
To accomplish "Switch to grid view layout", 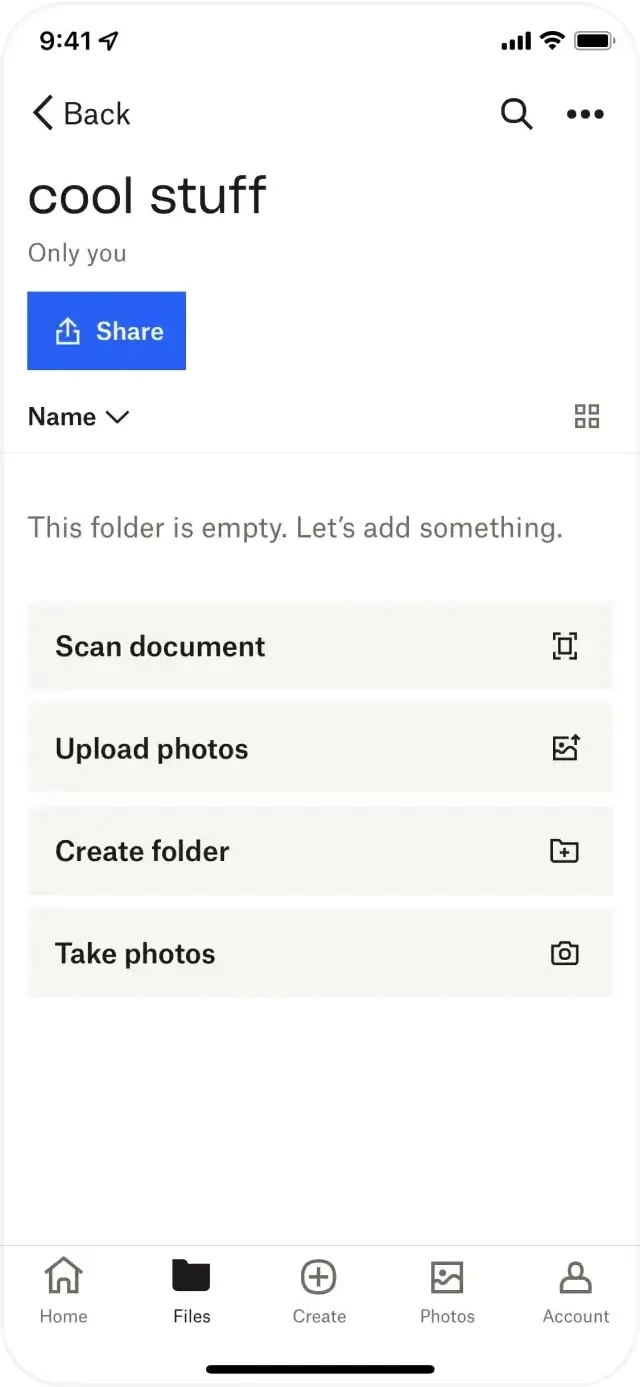I will tap(587, 417).
